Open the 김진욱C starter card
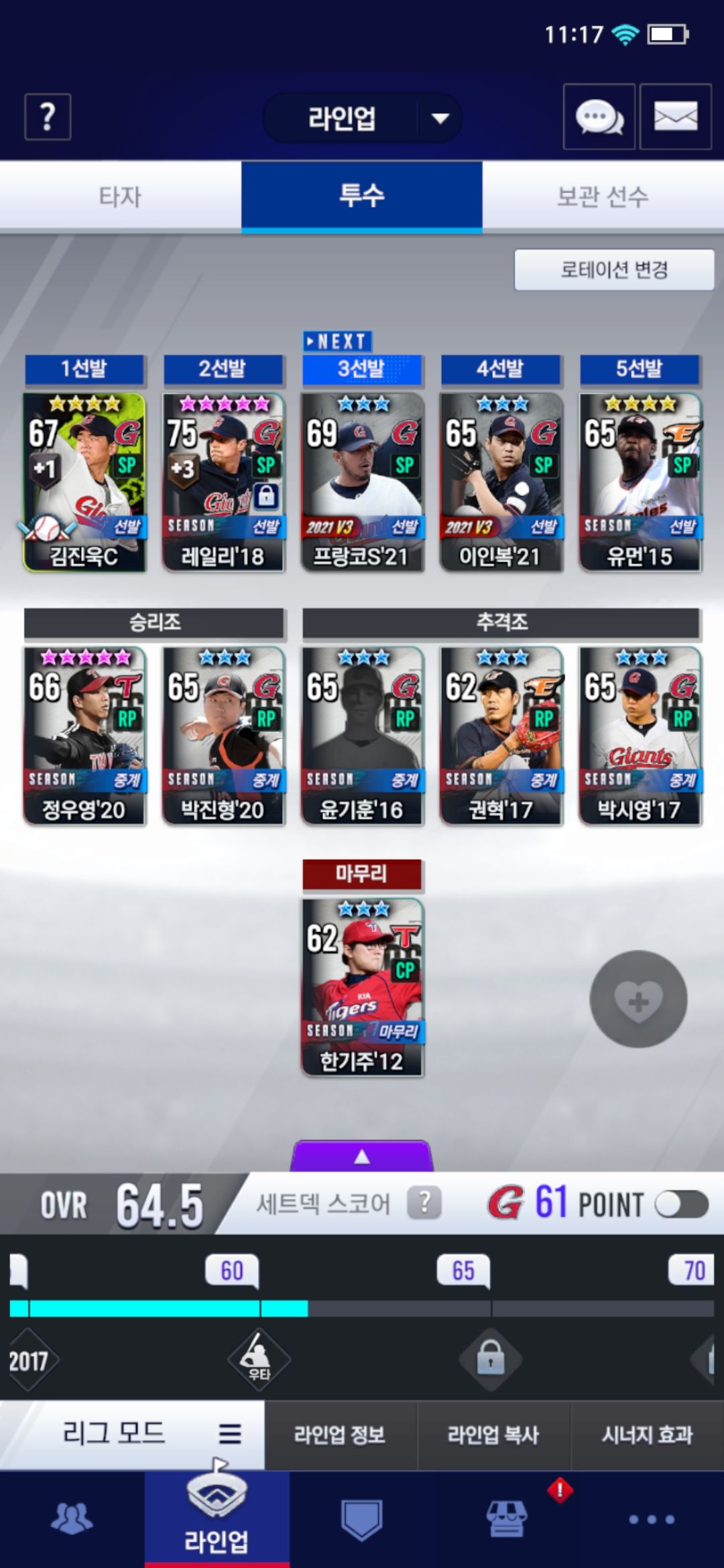Viewport: 724px width, 1568px height. click(x=84, y=482)
